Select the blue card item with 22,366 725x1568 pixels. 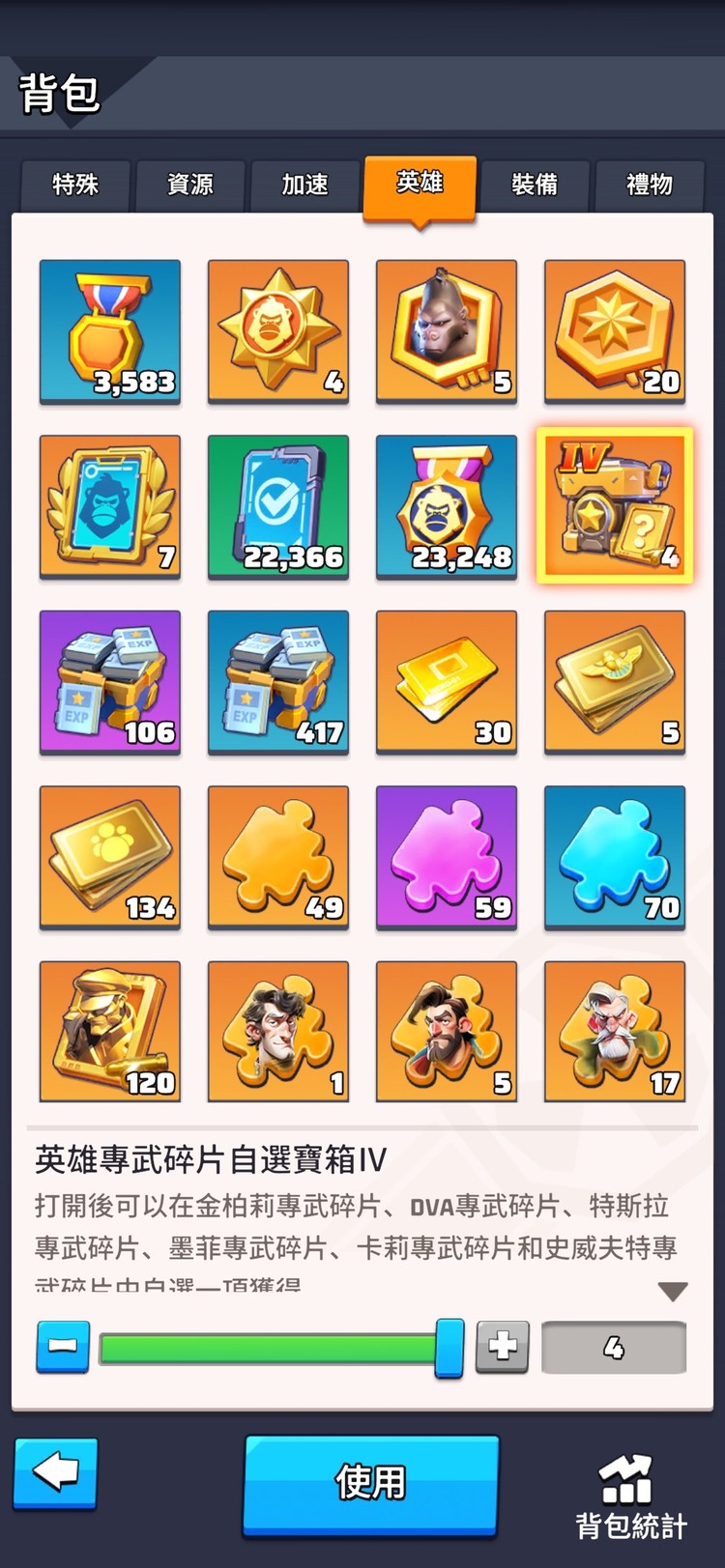278,506
